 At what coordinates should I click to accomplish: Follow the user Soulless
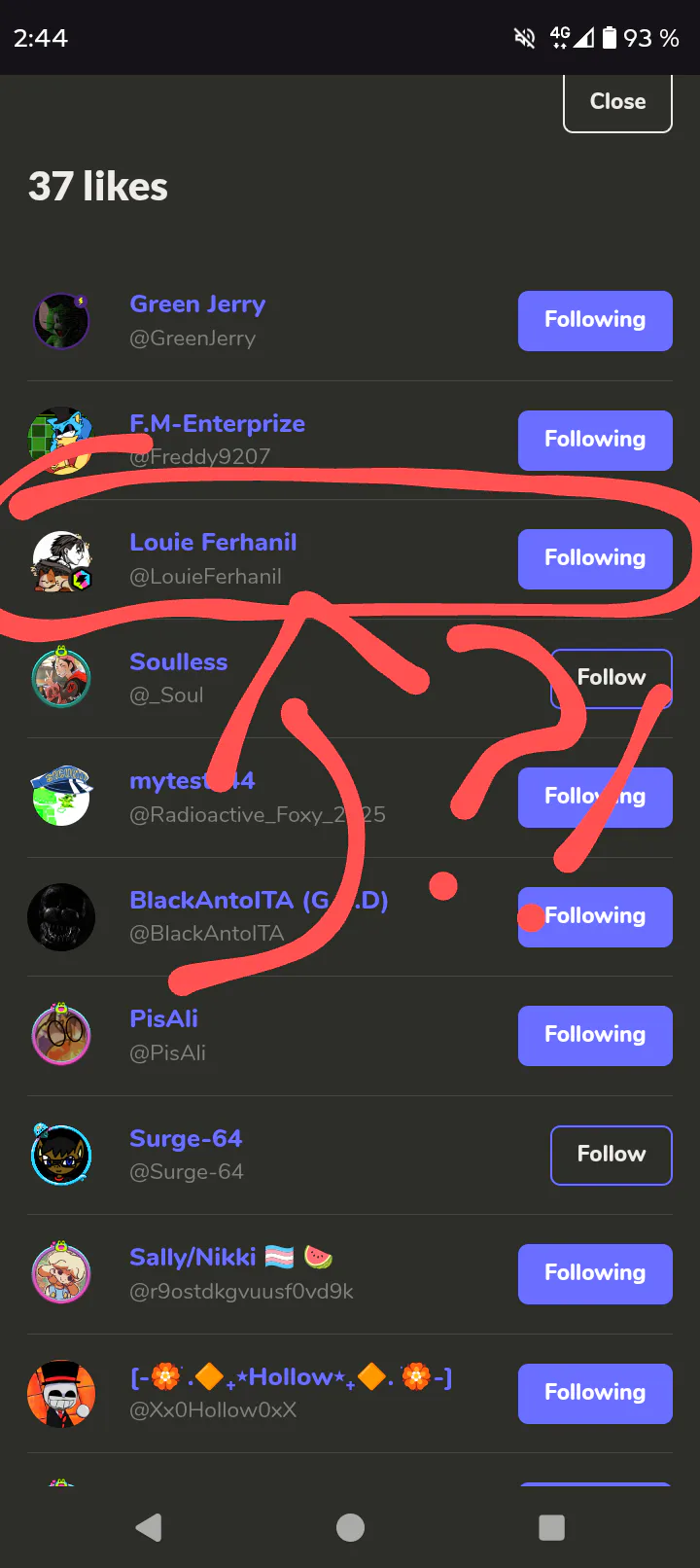[612, 678]
